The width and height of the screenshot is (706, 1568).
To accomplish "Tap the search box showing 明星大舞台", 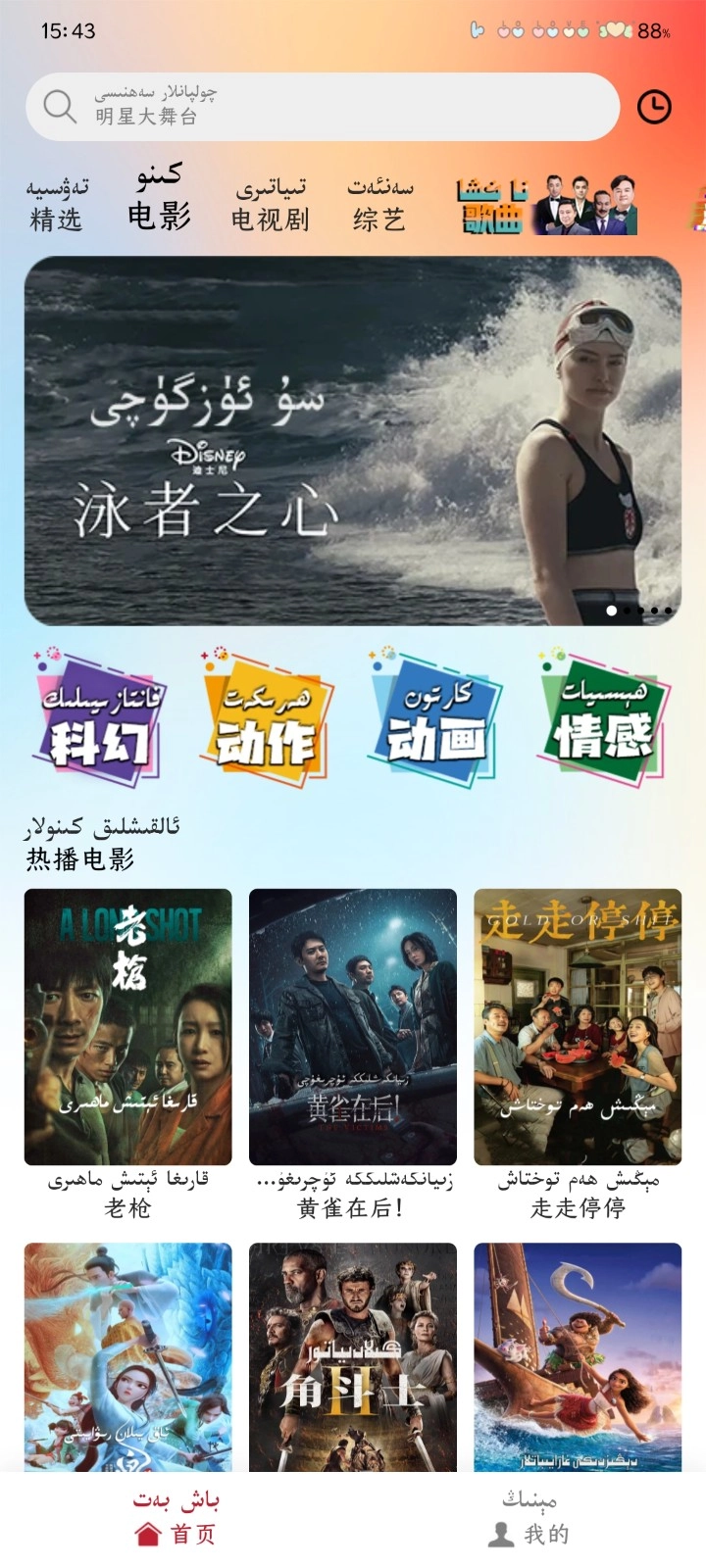I will coord(322,106).
